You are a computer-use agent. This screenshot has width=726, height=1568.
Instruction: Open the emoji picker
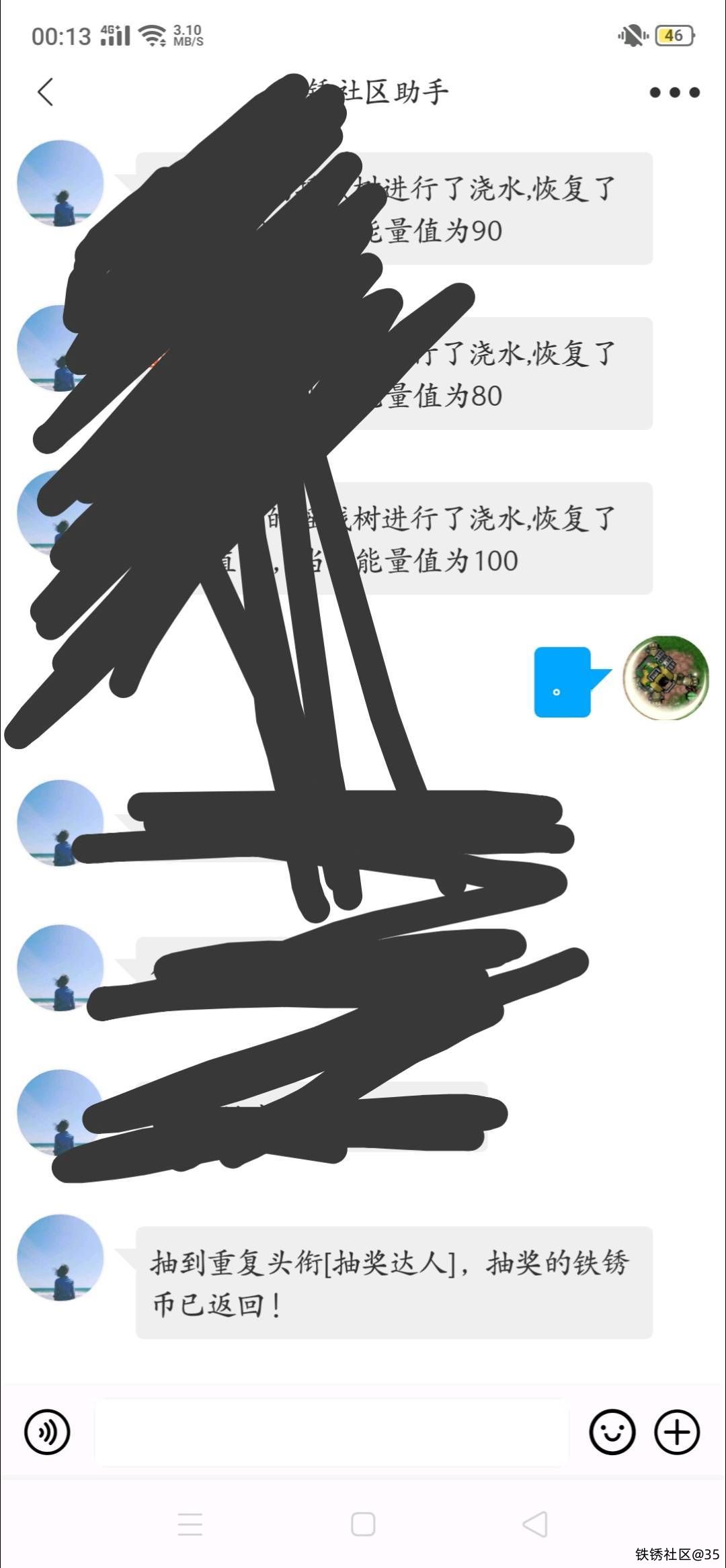pos(612,1432)
